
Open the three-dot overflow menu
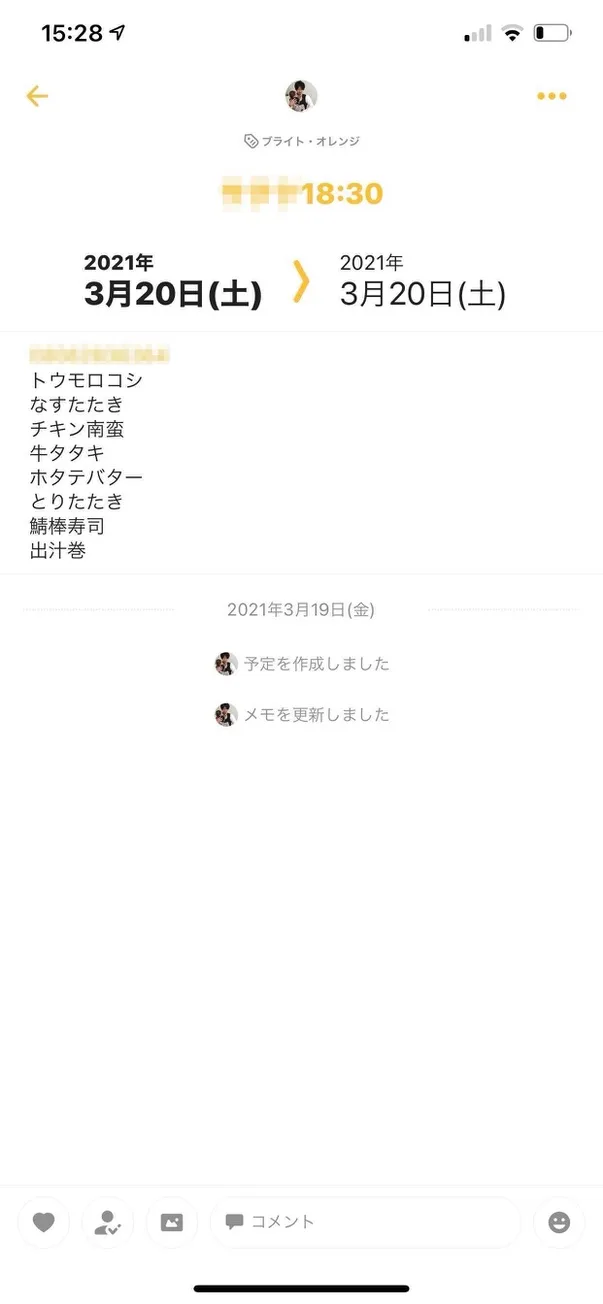551,96
